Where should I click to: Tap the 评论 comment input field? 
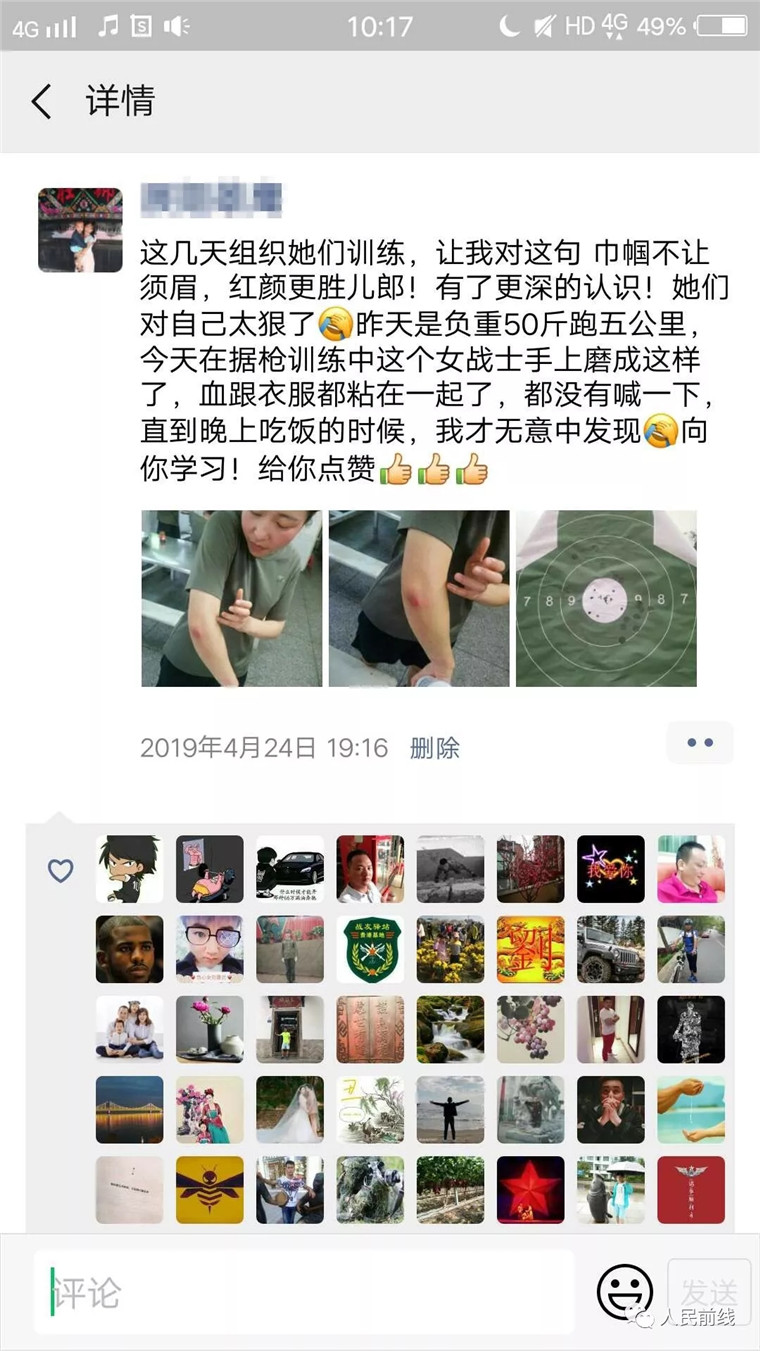coord(300,1292)
